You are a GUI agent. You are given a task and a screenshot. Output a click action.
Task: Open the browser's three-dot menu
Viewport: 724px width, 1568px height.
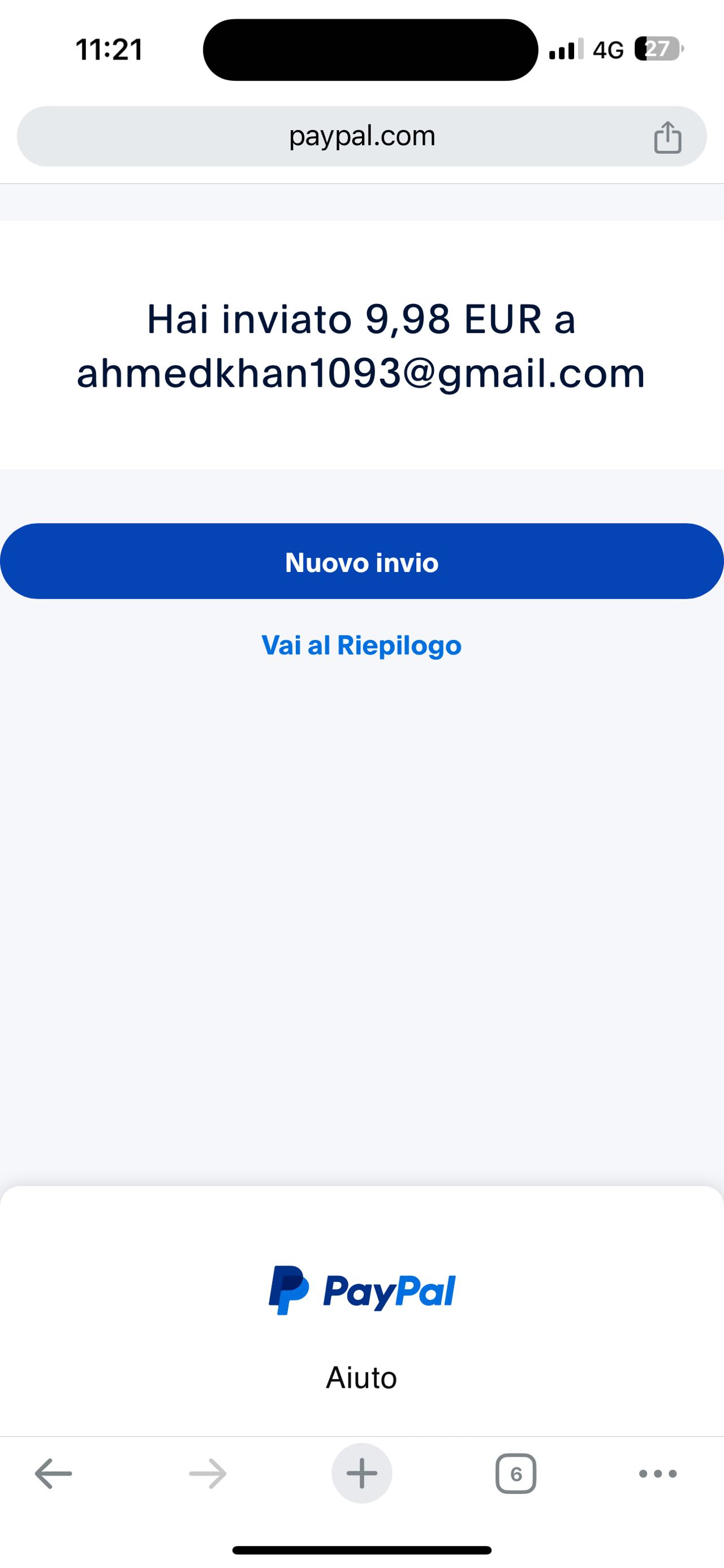point(658,1473)
